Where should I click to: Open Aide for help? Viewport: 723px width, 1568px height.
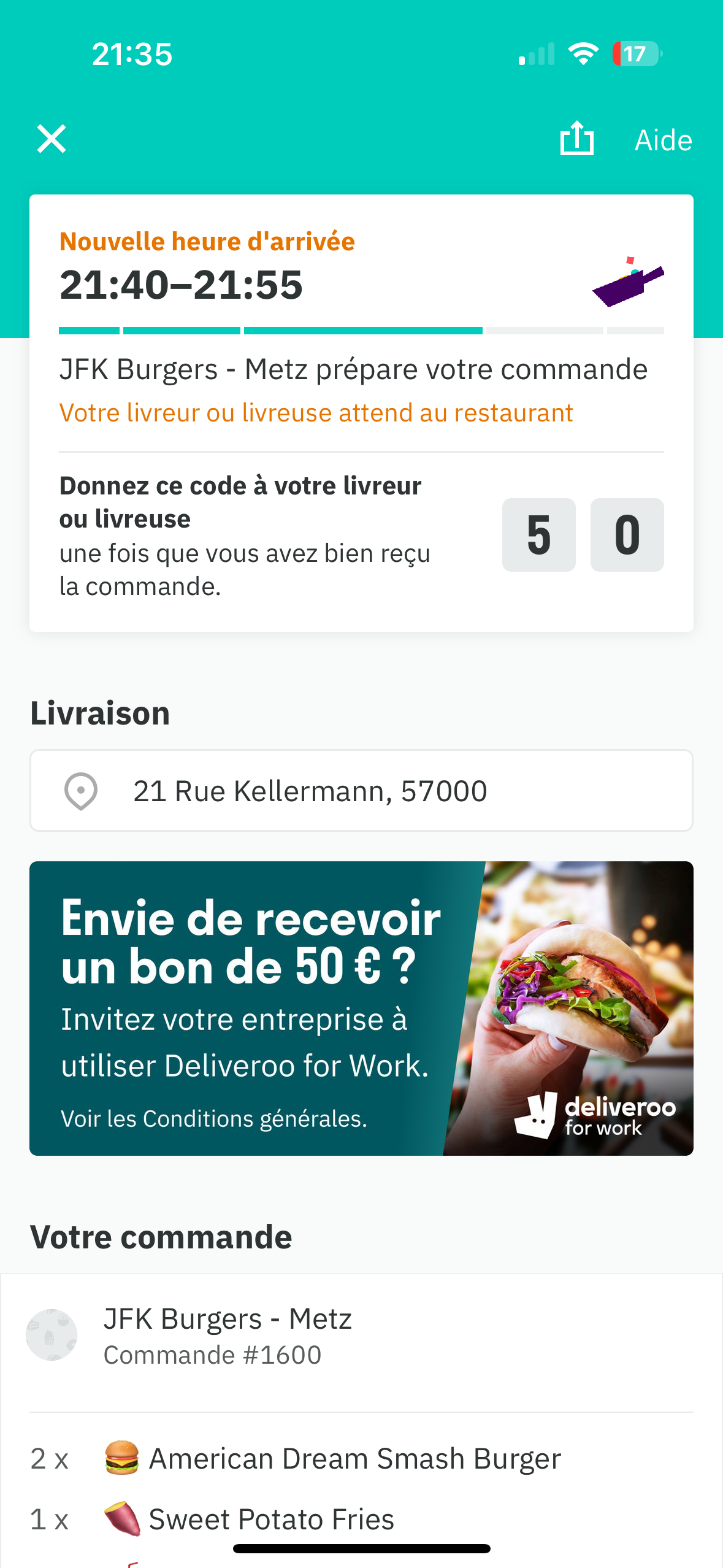[x=663, y=140]
